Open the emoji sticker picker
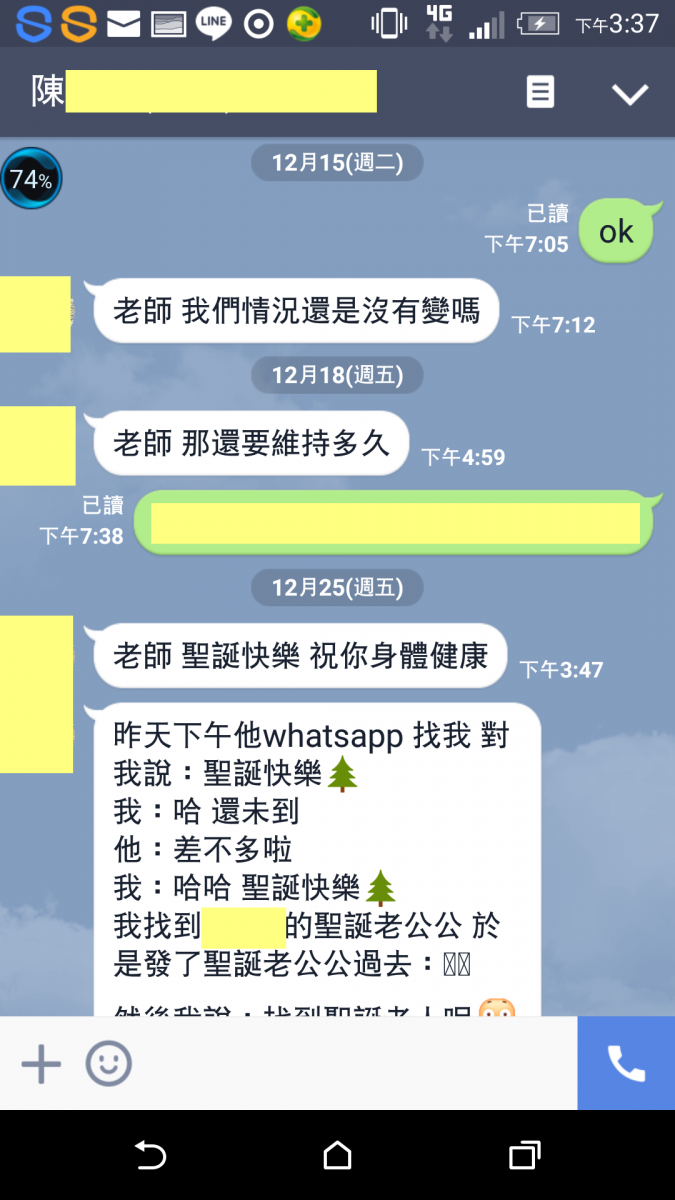675x1200 pixels. click(x=108, y=1064)
